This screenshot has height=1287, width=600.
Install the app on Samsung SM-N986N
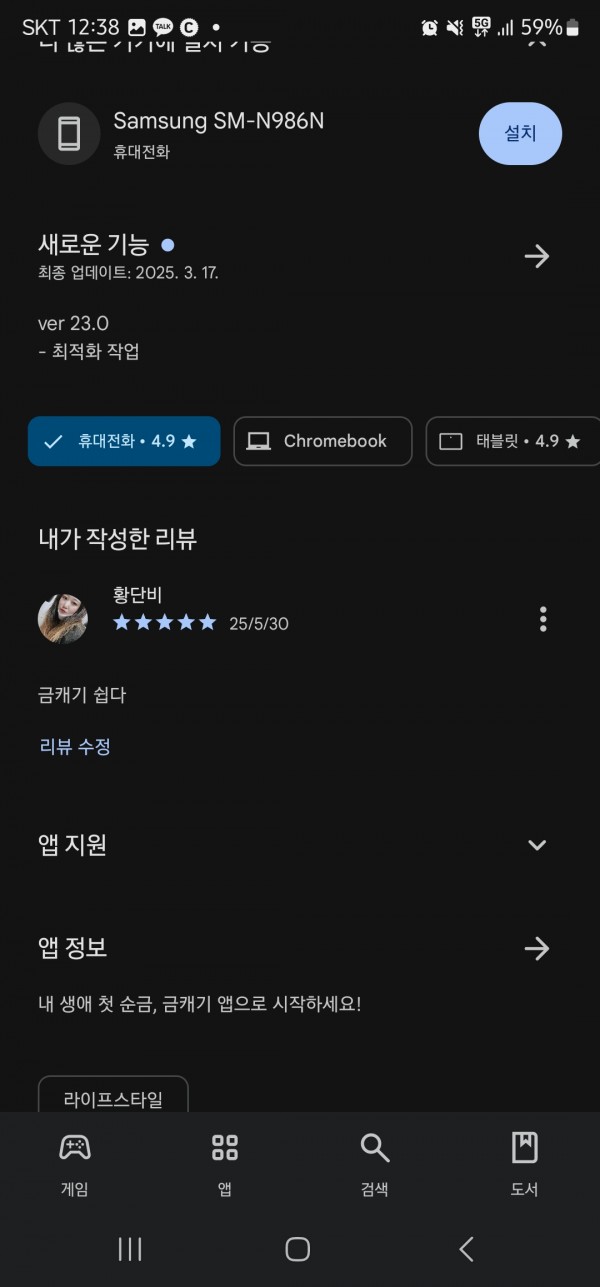tap(520, 133)
